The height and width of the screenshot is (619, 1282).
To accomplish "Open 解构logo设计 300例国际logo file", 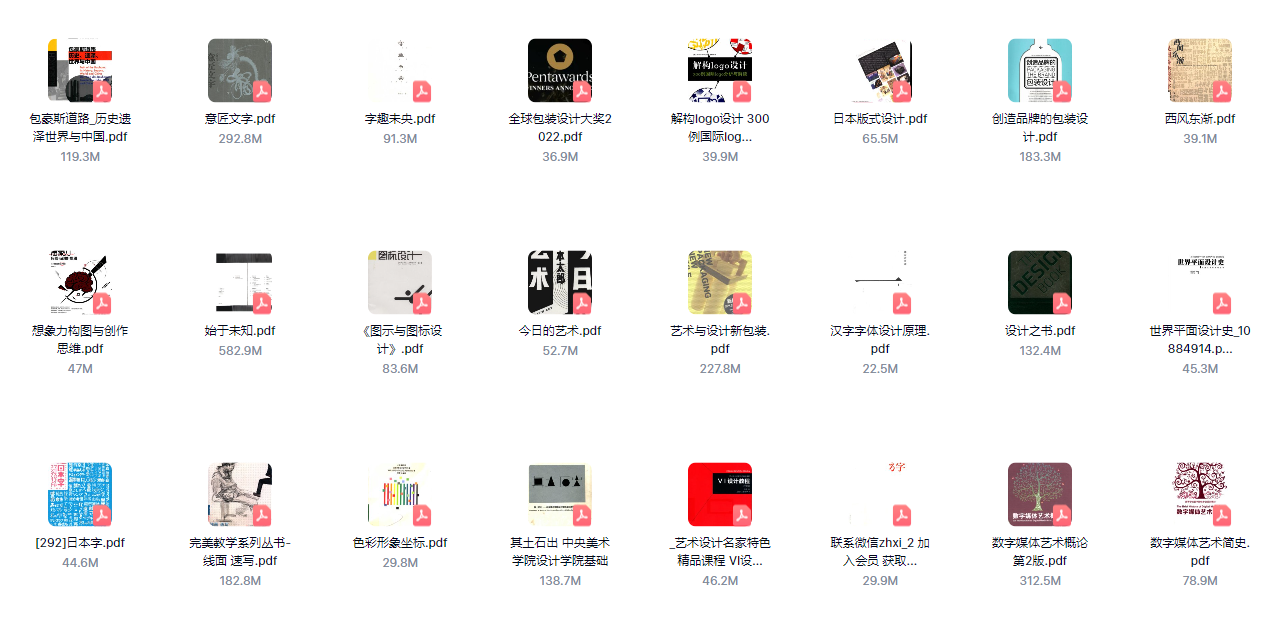I will coord(720,71).
